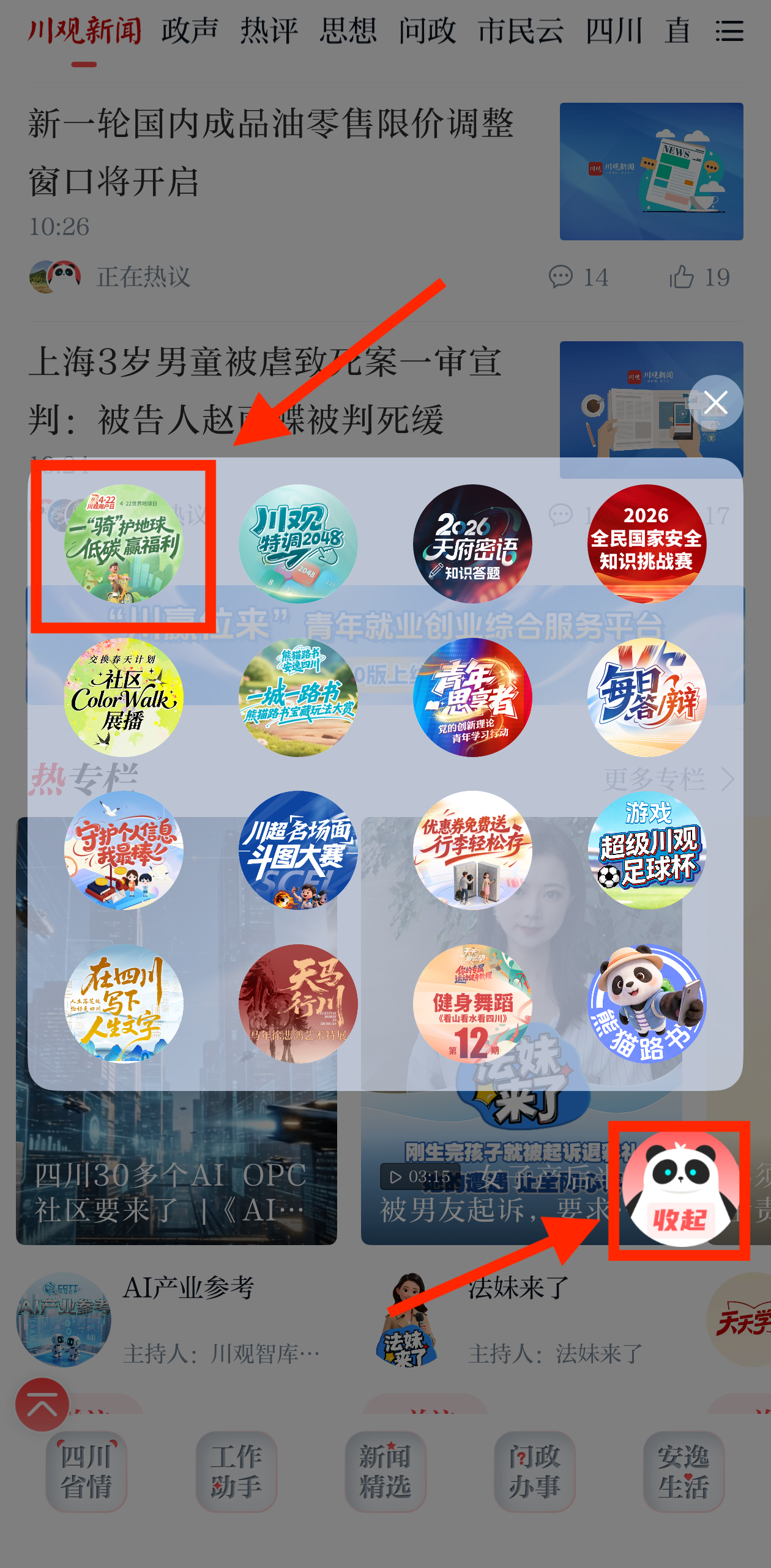The height and width of the screenshot is (1568, 771).
Task: Open 每日答辩
Action: pyautogui.click(x=647, y=697)
